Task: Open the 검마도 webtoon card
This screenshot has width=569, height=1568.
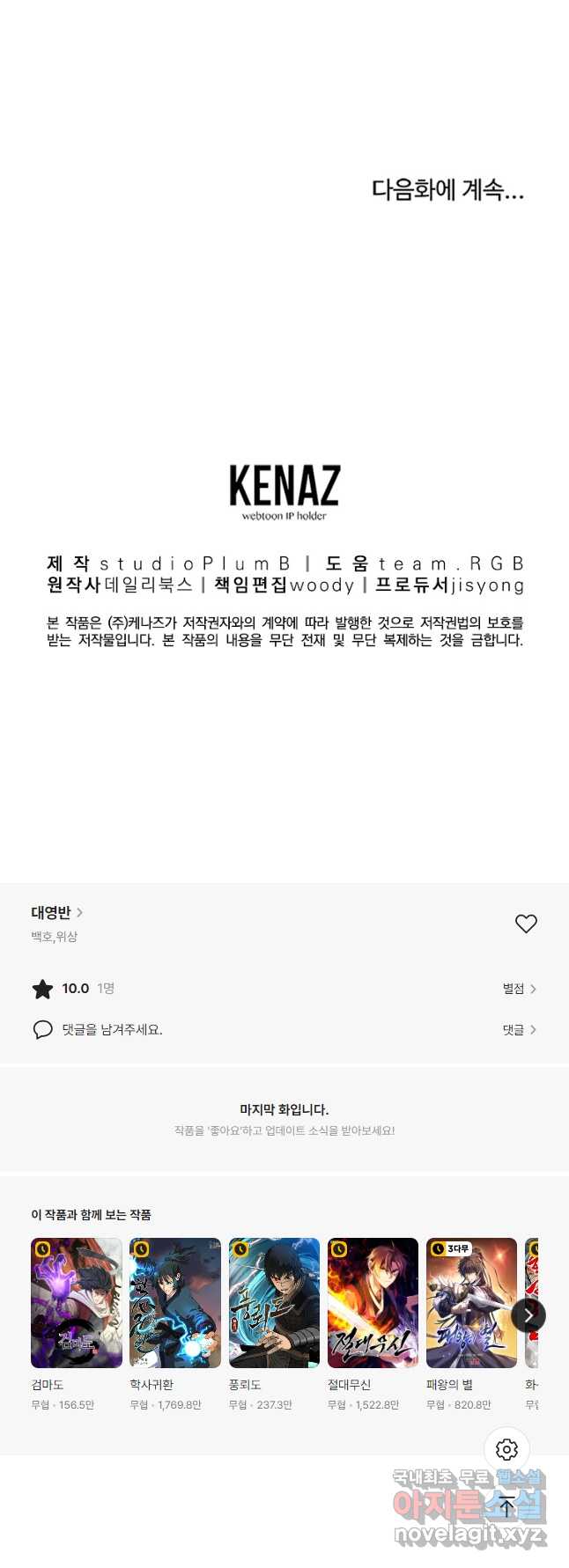Action: pyautogui.click(x=77, y=1303)
